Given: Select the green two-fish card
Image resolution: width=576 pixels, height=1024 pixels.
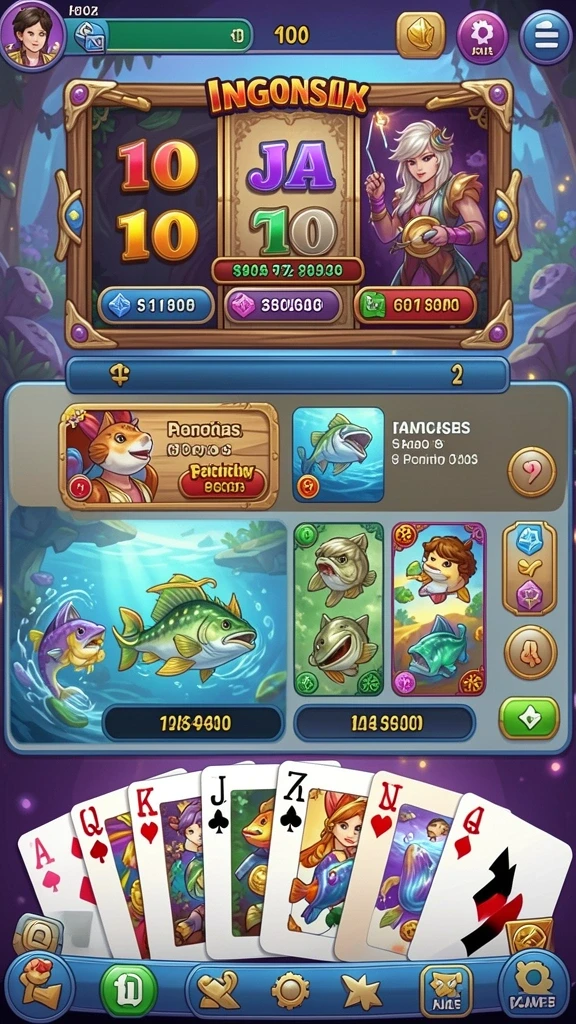Looking at the screenshot, I should [x=338, y=609].
